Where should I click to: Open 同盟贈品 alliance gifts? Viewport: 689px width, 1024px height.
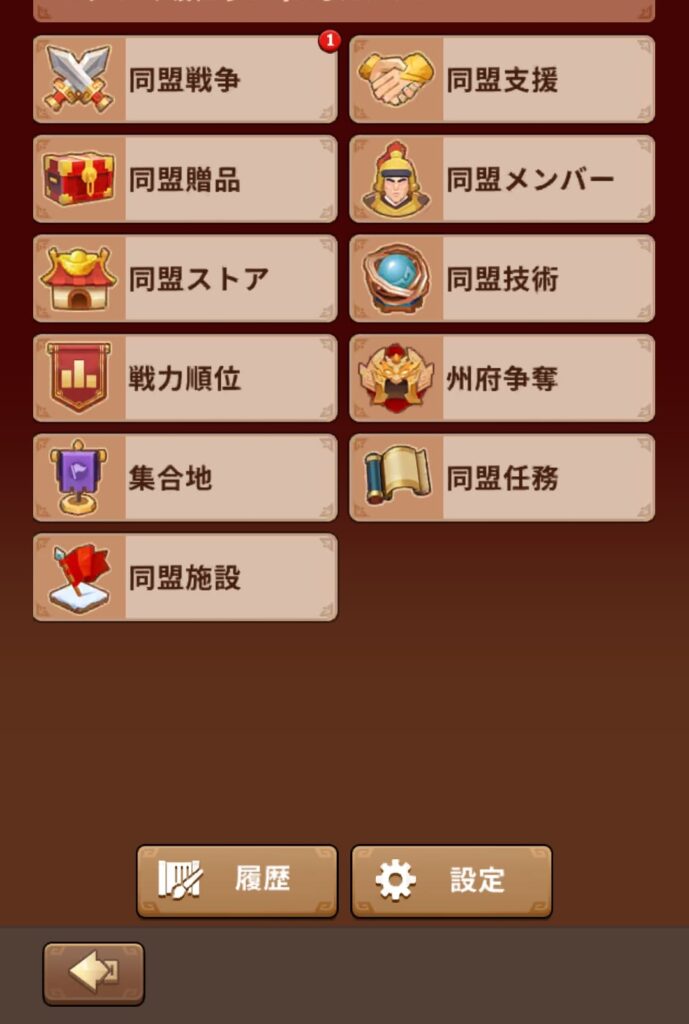(185, 179)
